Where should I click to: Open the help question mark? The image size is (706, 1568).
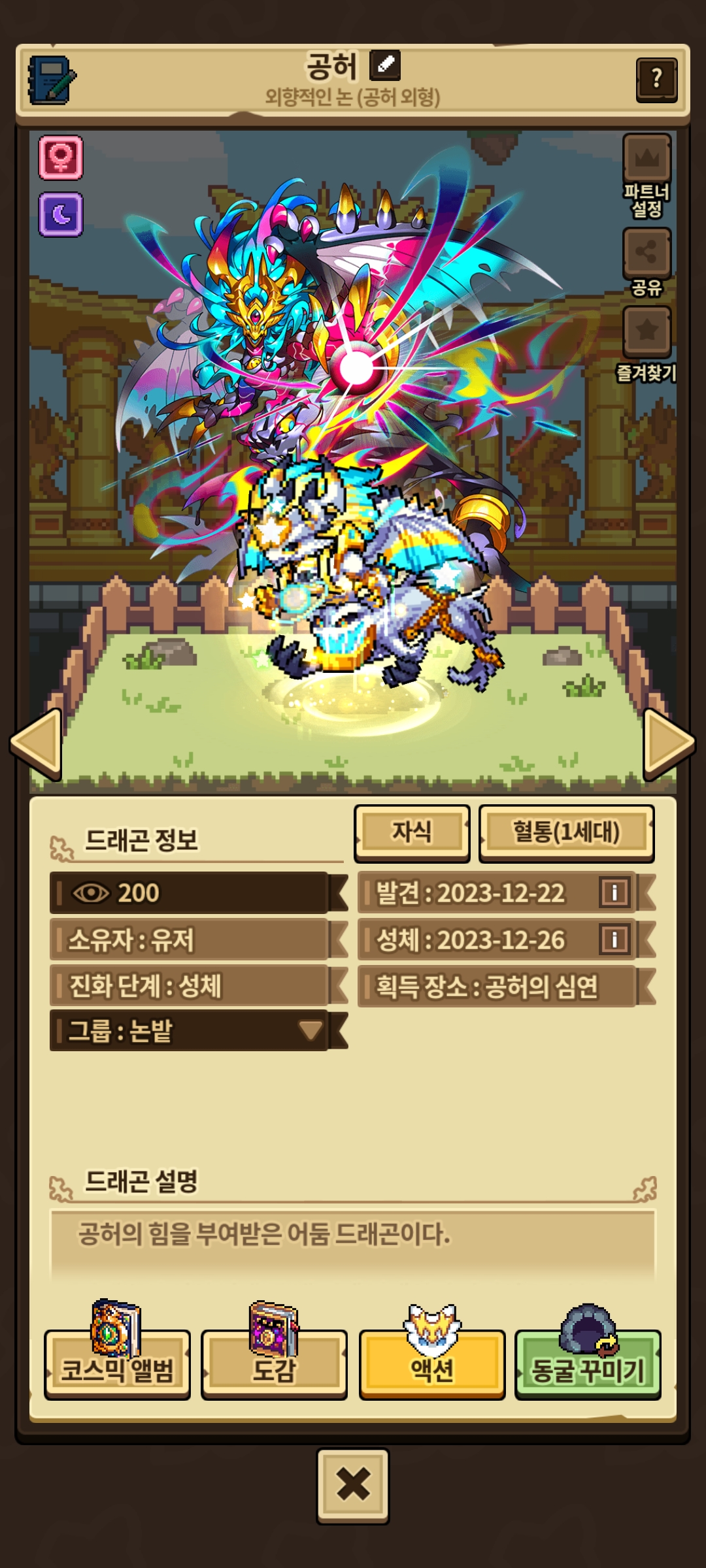pyautogui.click(x=656, y=79)
